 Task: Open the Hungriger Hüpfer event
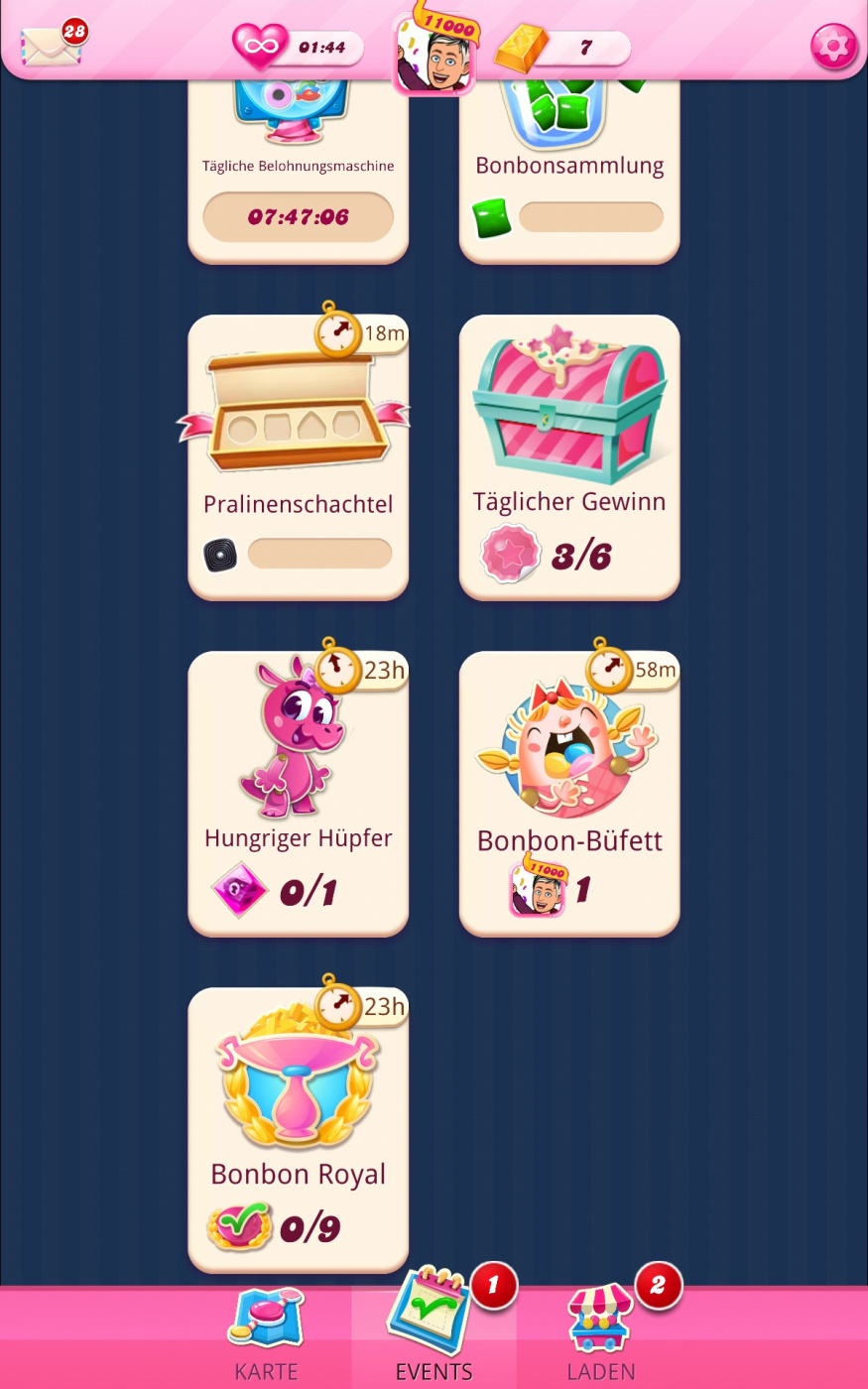click(x=298, y=793)
